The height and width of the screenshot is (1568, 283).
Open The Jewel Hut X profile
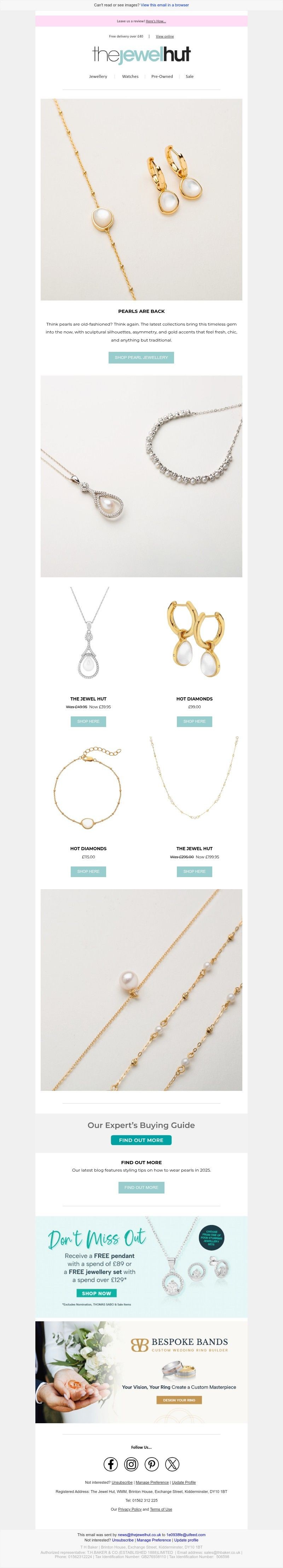[172, 1464]
